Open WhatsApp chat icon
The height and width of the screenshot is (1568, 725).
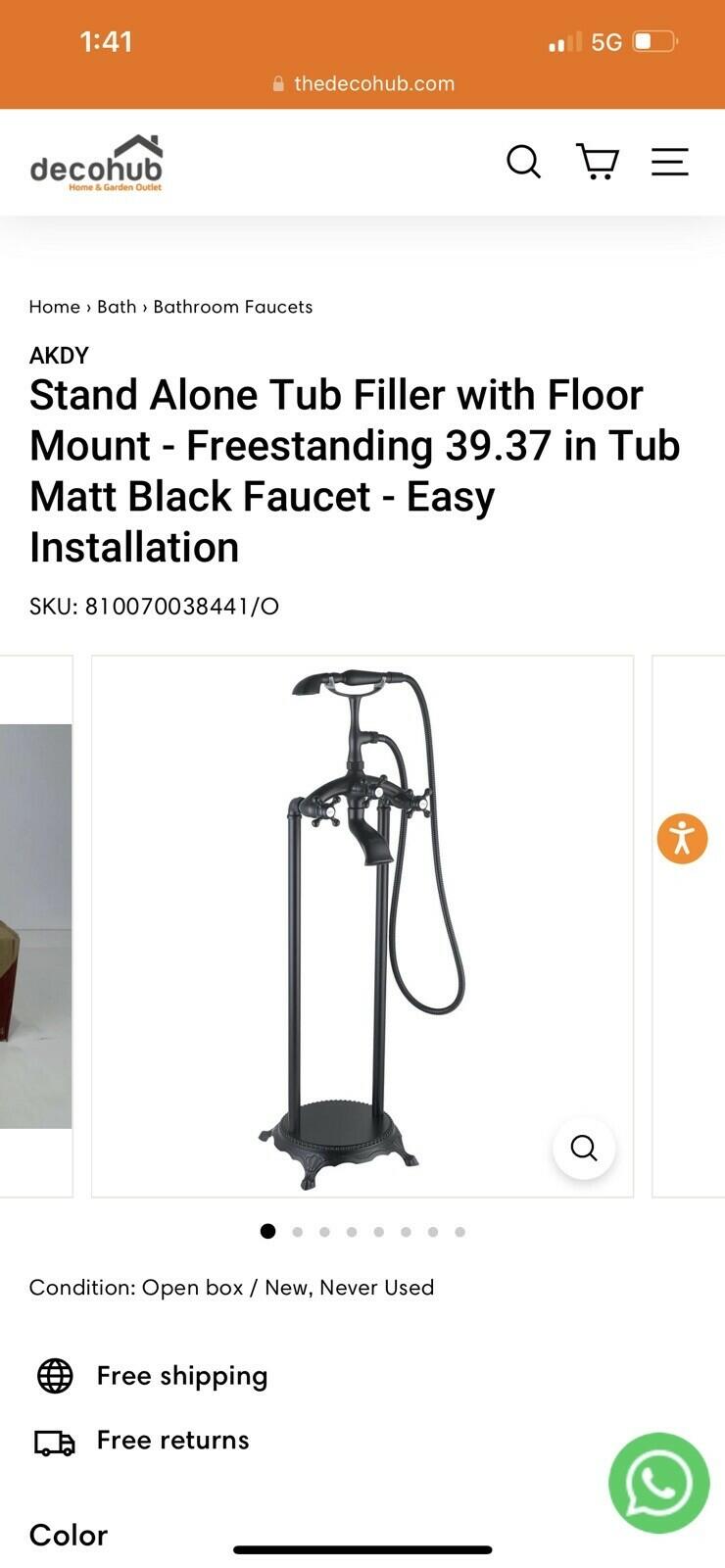(x=658, y=1483)
